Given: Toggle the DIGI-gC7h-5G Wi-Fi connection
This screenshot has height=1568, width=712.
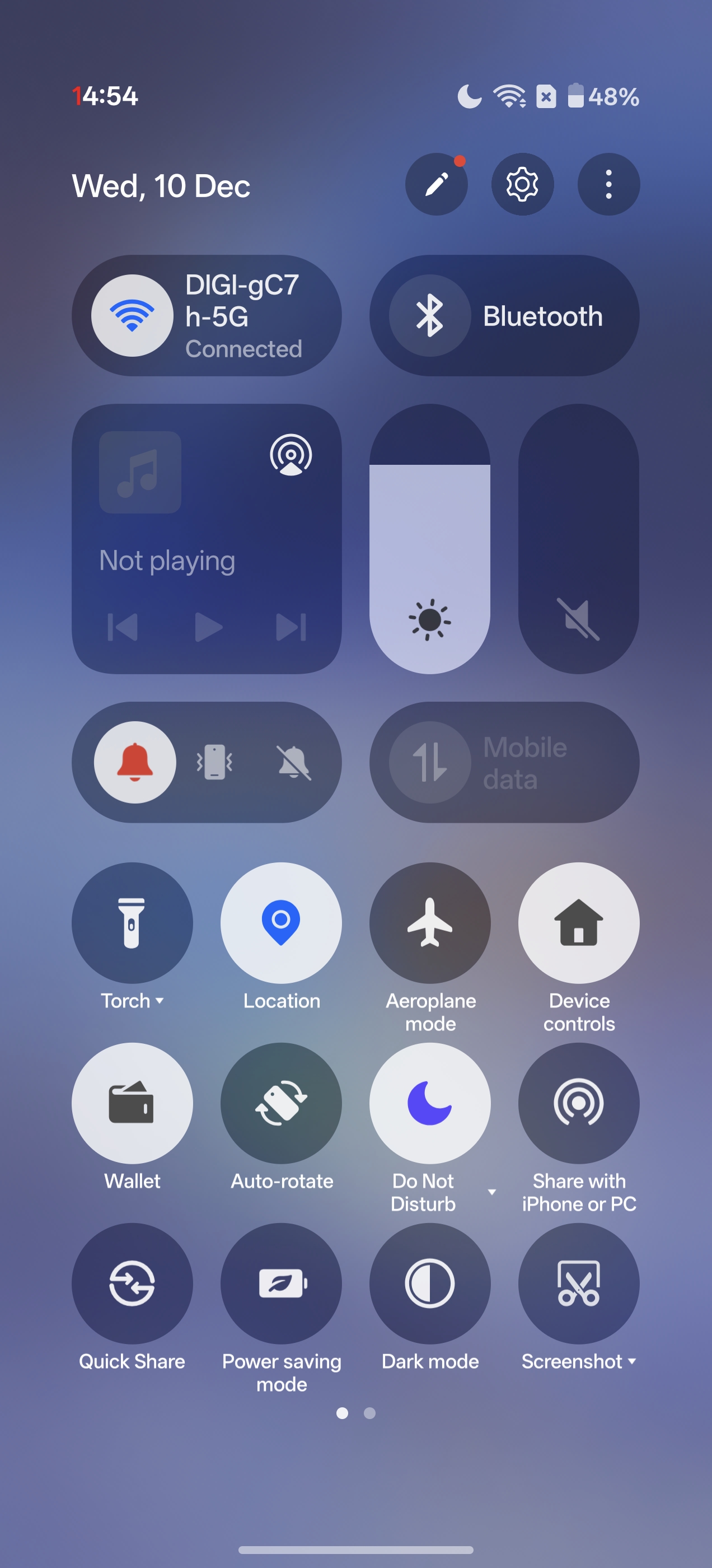Looking at the screenshot, I should [x=132, y=315].
